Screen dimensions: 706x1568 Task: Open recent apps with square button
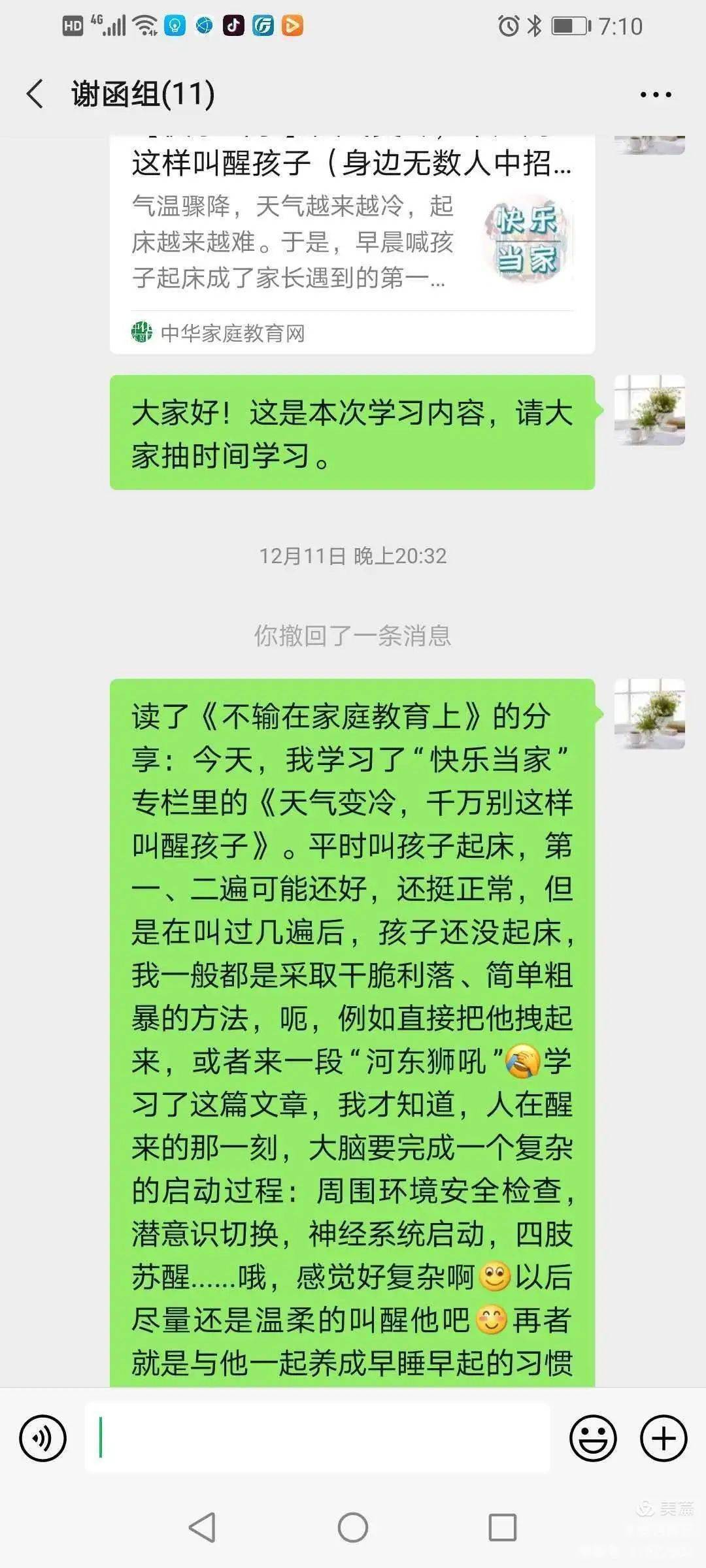(x=502, y=1527)
